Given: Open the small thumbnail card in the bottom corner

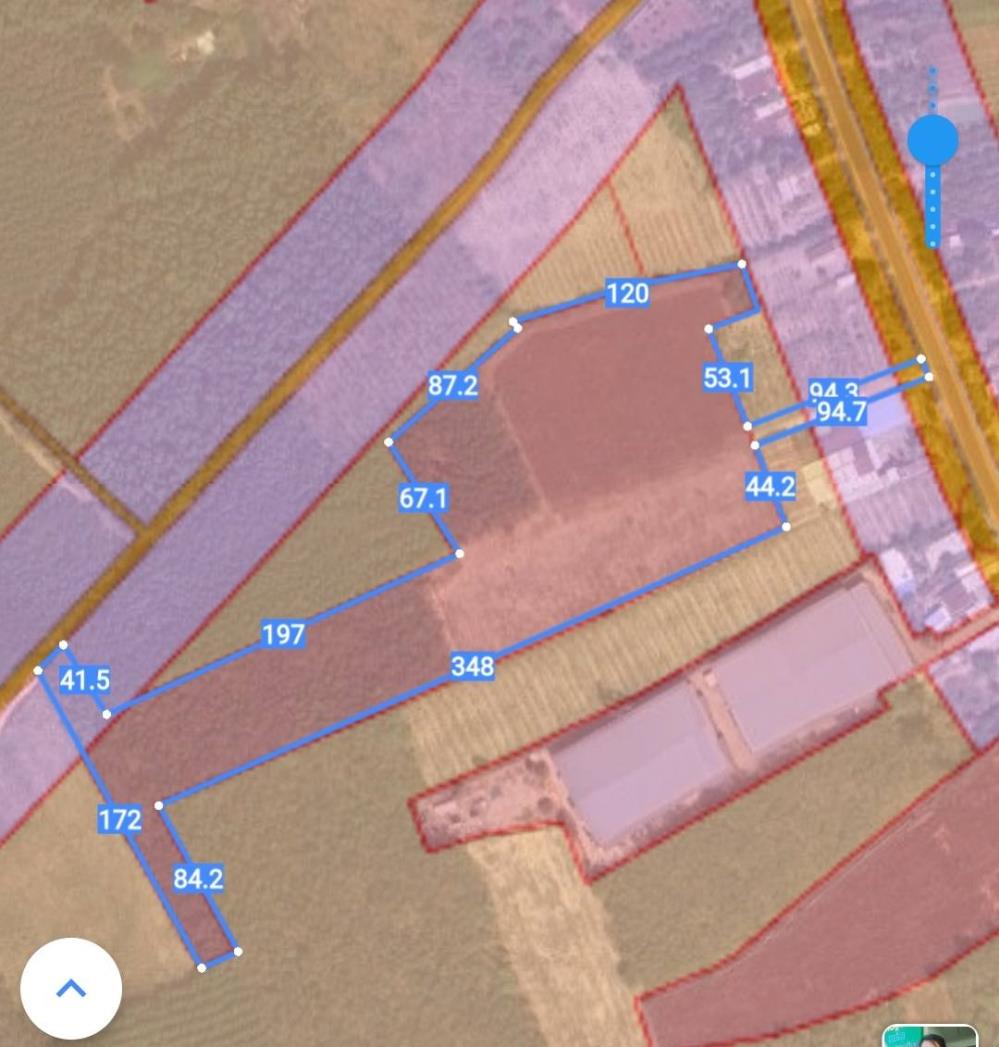Looking at the screenshot, I should tap(929, 1036).
